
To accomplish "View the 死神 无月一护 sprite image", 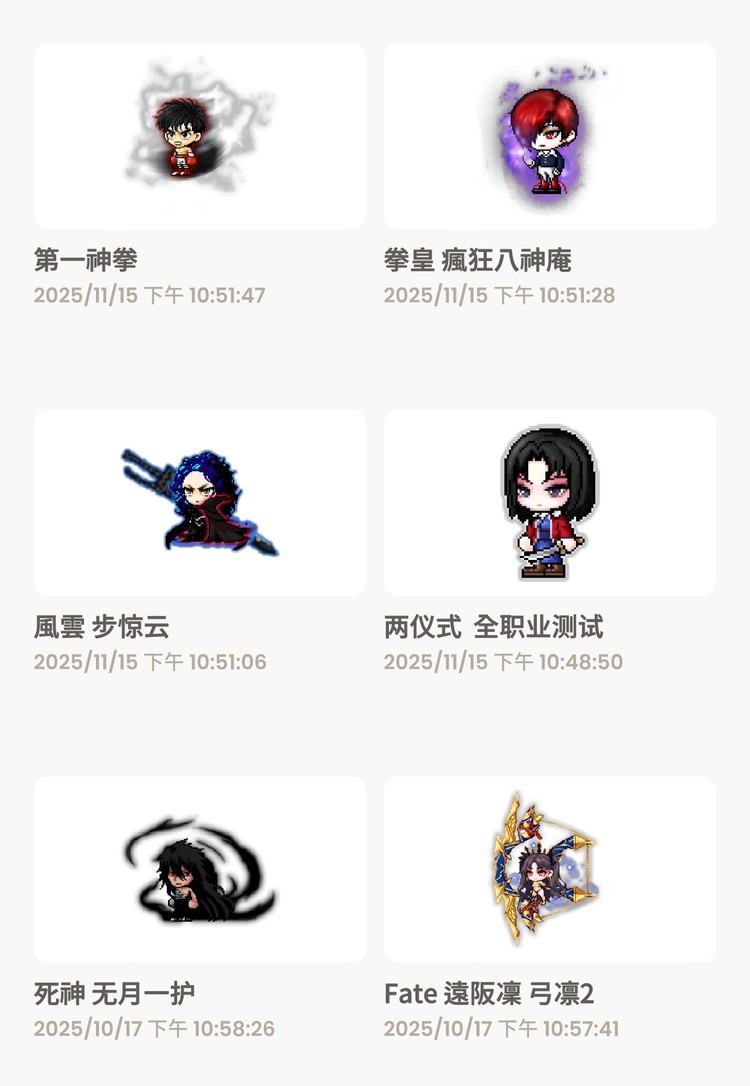I will click(199, 869).
